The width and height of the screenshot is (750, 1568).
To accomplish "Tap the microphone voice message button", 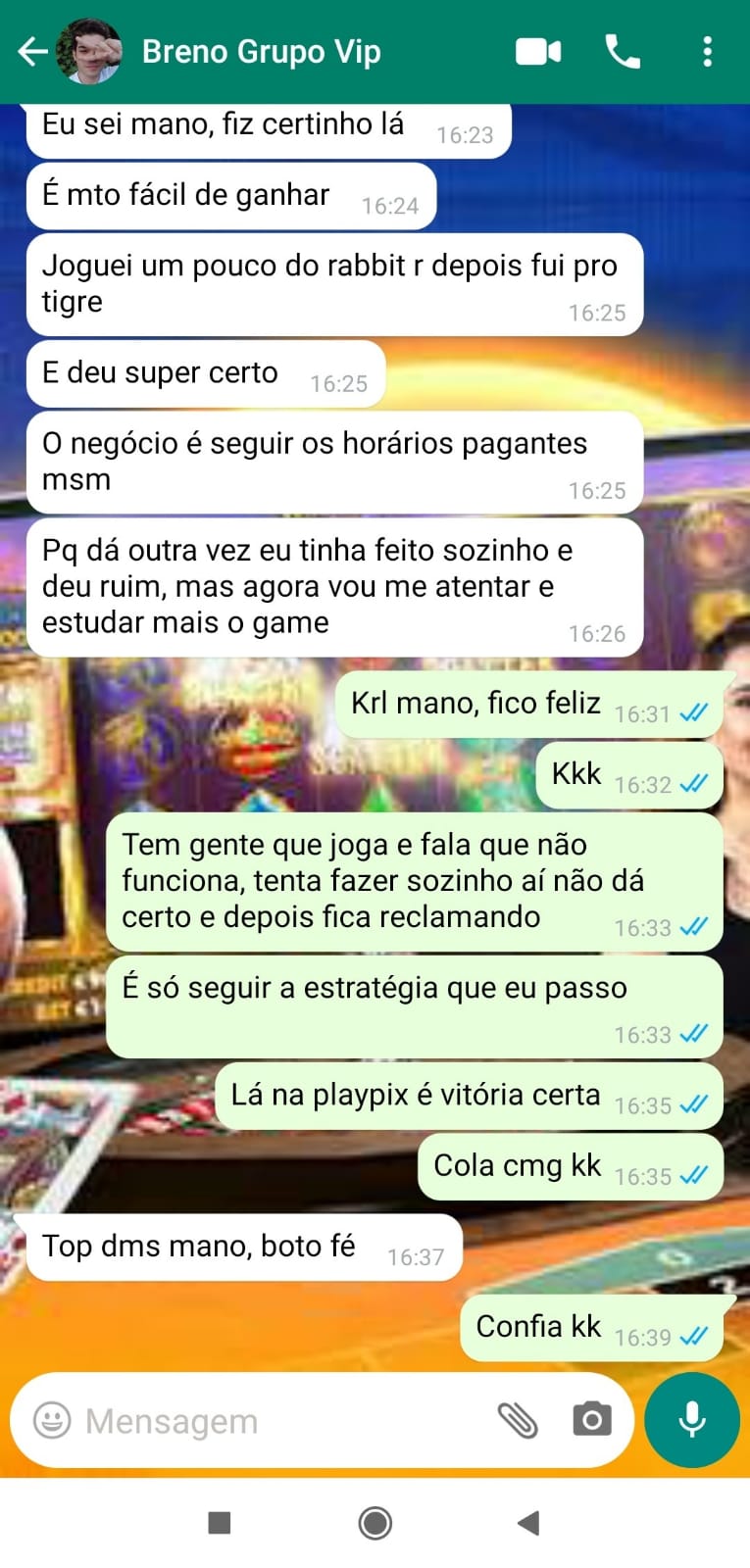I will [692, 1420].
